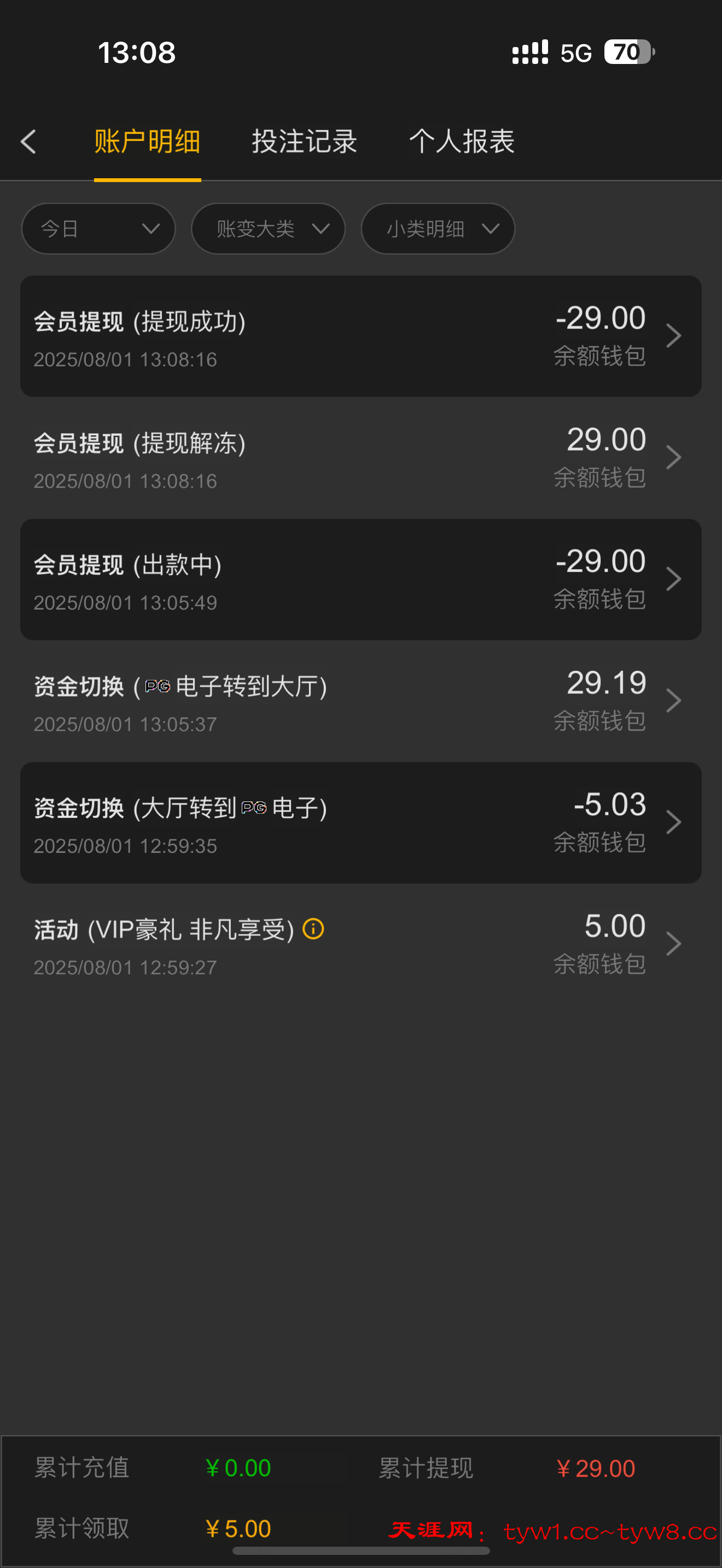Open the 大厅转到电子 transfer record
Screen dimensions: 722x1568
point(360,823)
